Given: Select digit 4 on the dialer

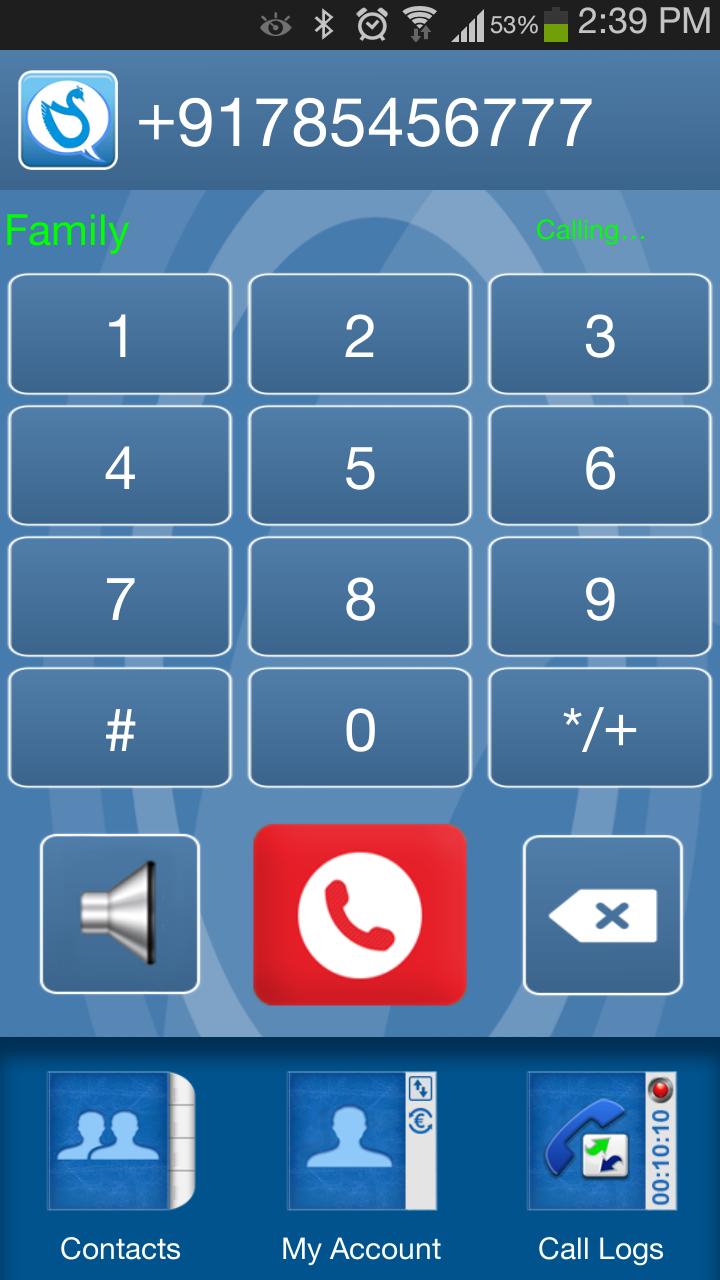Looking at the screenshot, I should (120, 466).
